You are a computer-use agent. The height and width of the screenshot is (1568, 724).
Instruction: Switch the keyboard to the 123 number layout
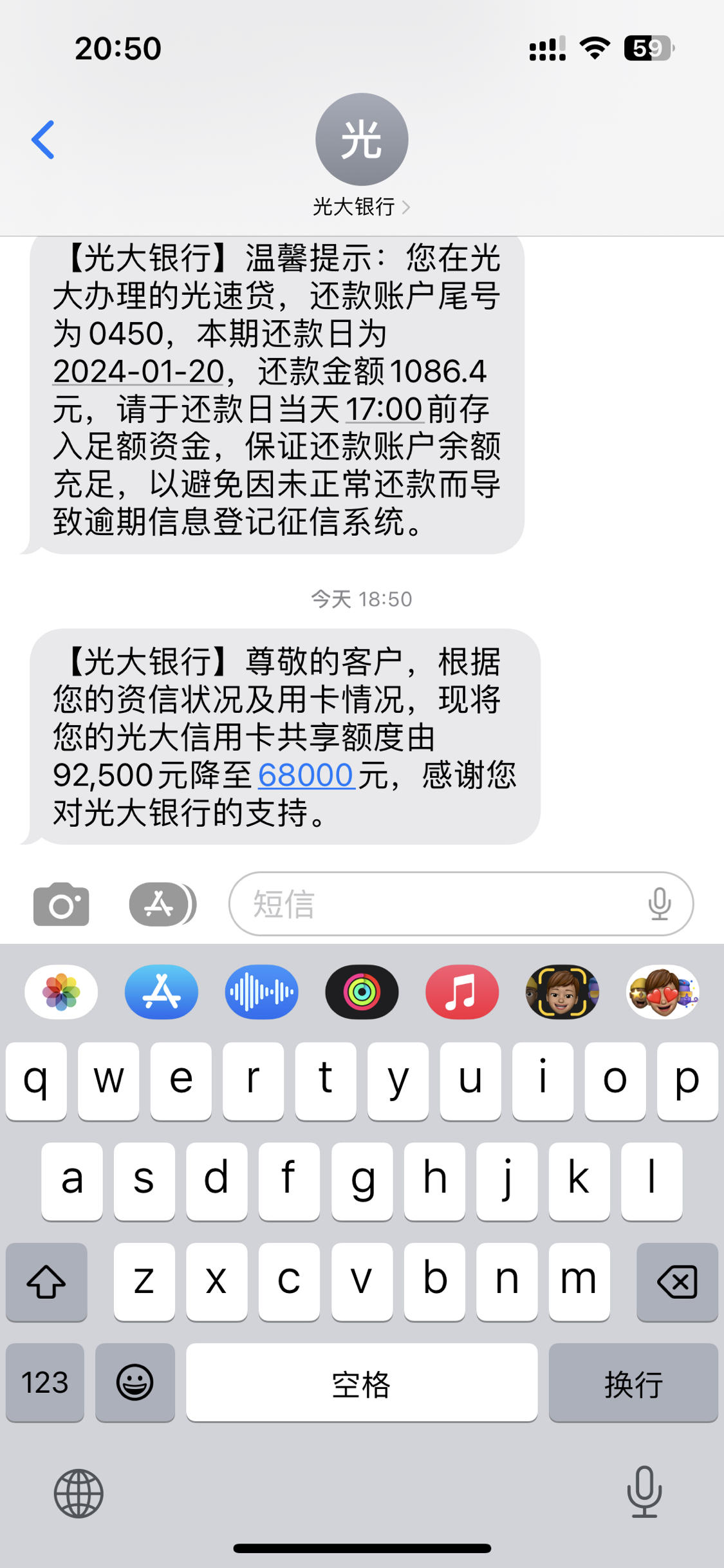45,1383
